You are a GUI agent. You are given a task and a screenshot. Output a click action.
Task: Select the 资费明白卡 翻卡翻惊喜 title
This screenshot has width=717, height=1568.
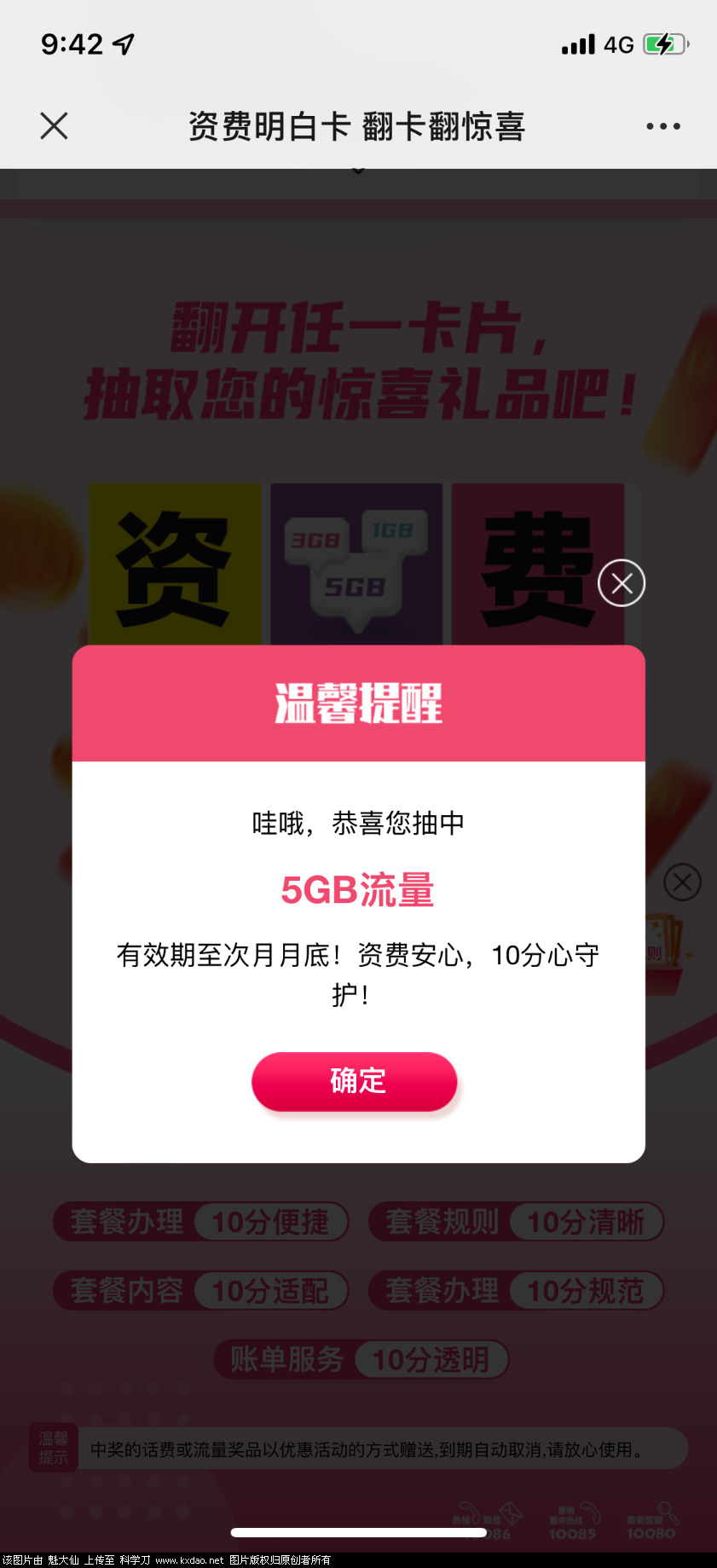(x=357, y=125)
